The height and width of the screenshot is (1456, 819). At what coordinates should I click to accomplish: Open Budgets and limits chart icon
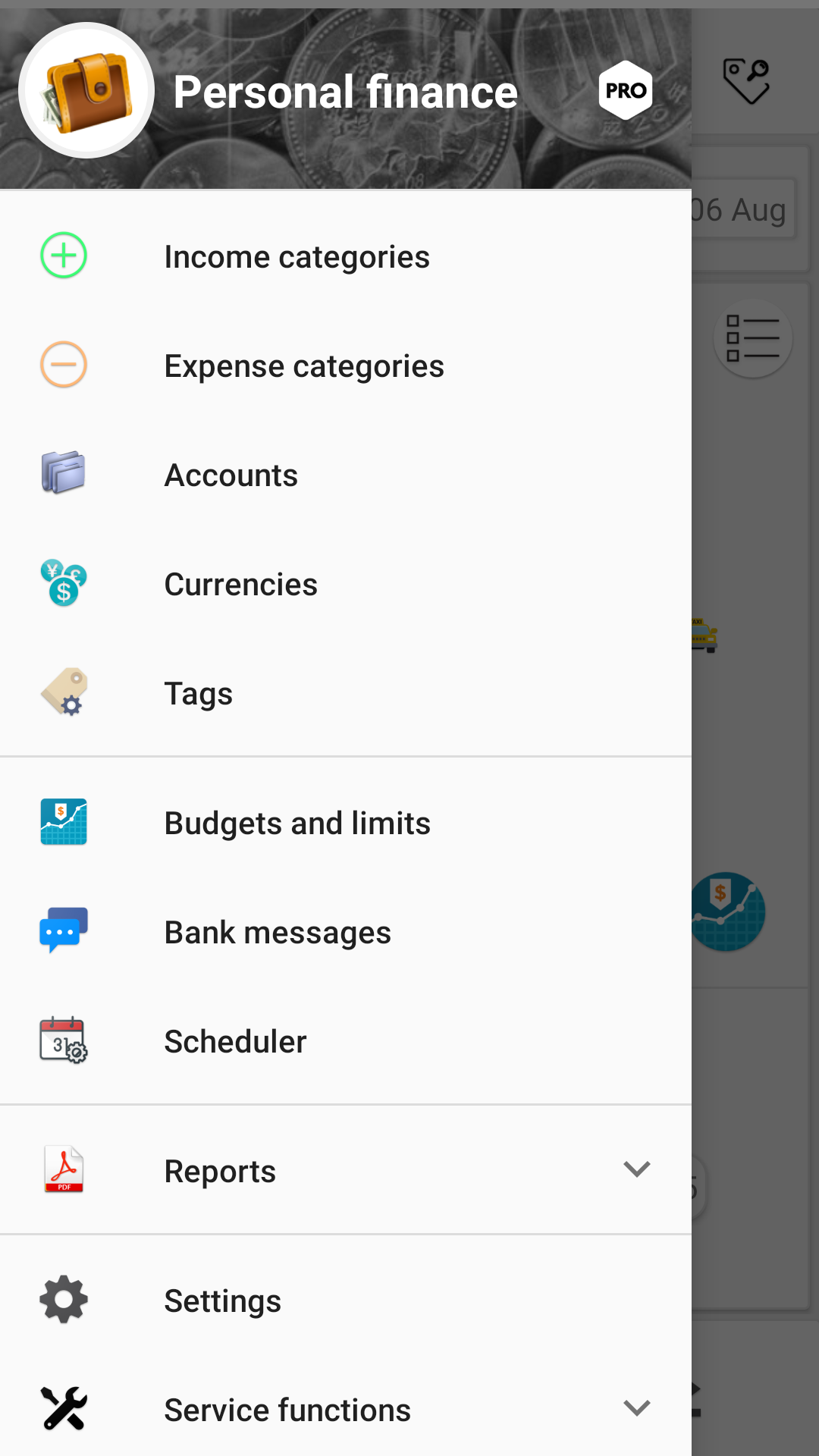tap(63, 822)
